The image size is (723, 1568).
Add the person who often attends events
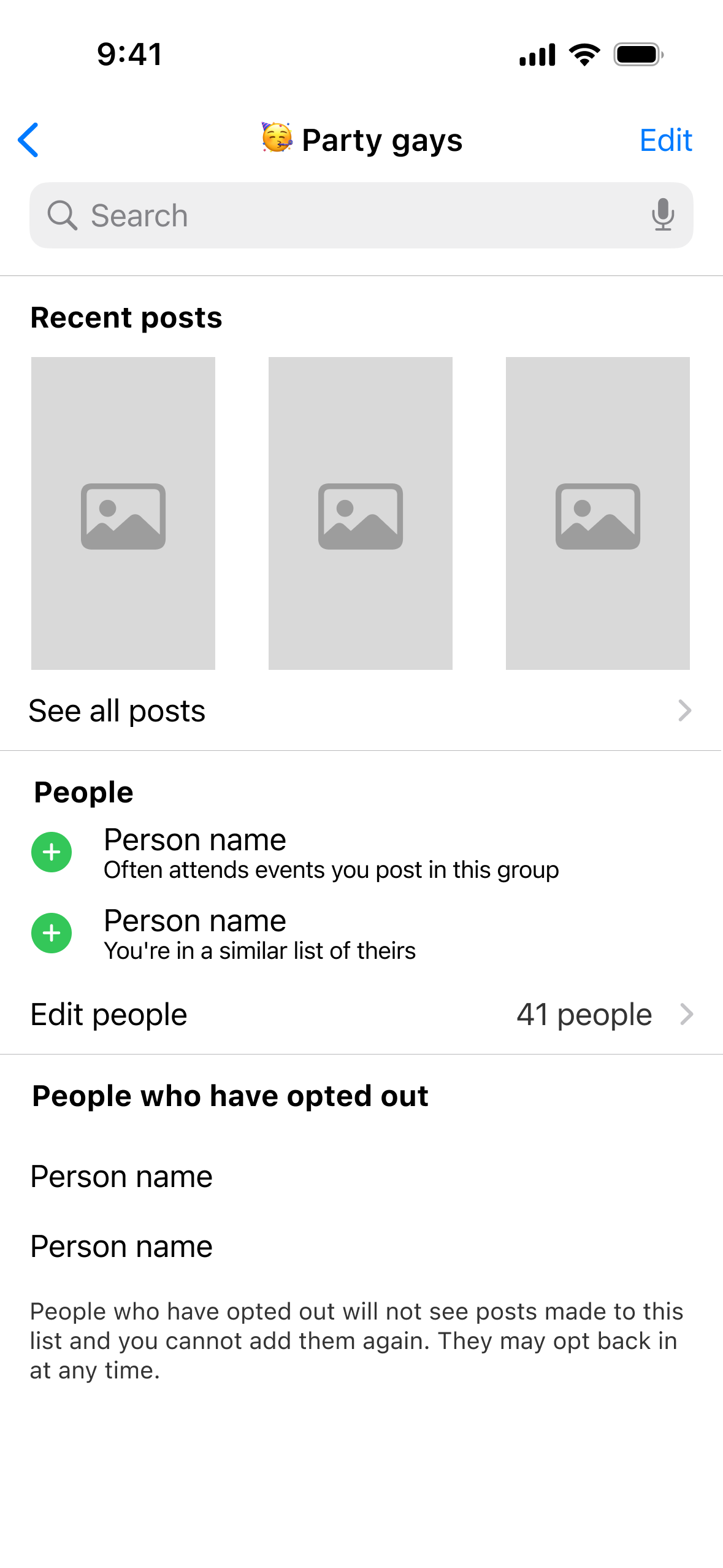[x=52, y=852]
